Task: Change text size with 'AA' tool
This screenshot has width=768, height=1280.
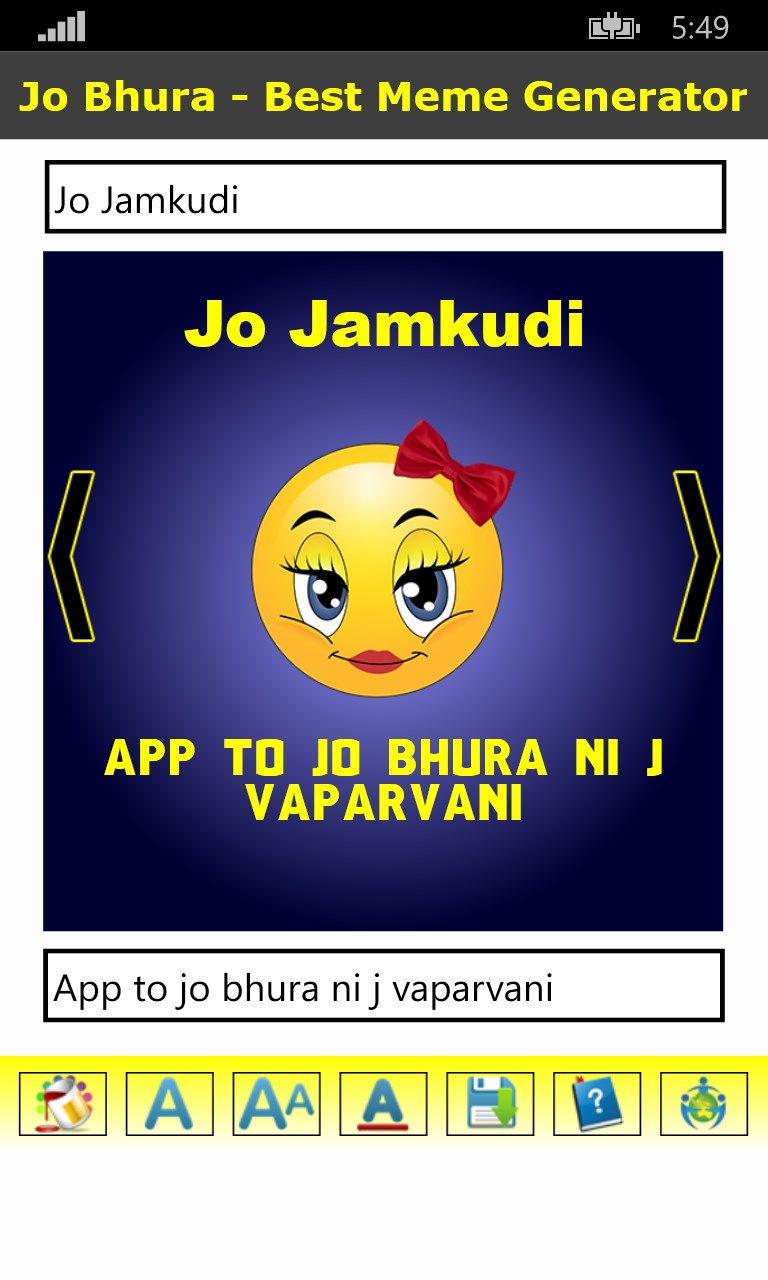Action: (x=277, y=1104)
